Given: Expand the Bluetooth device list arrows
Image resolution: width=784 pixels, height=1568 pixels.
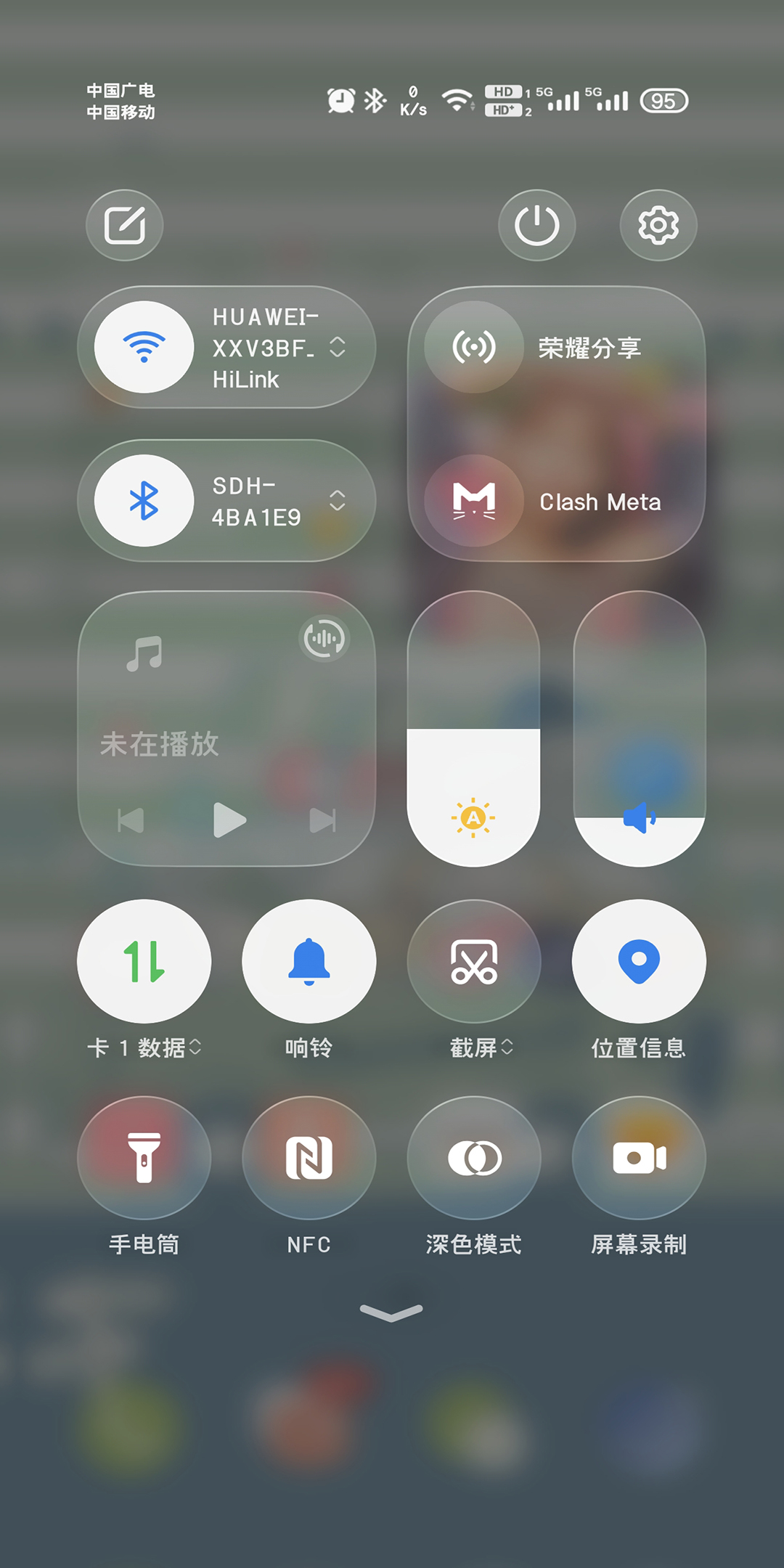Looking at the screenshot, I should pyautogui.click(x=338, y=500).
